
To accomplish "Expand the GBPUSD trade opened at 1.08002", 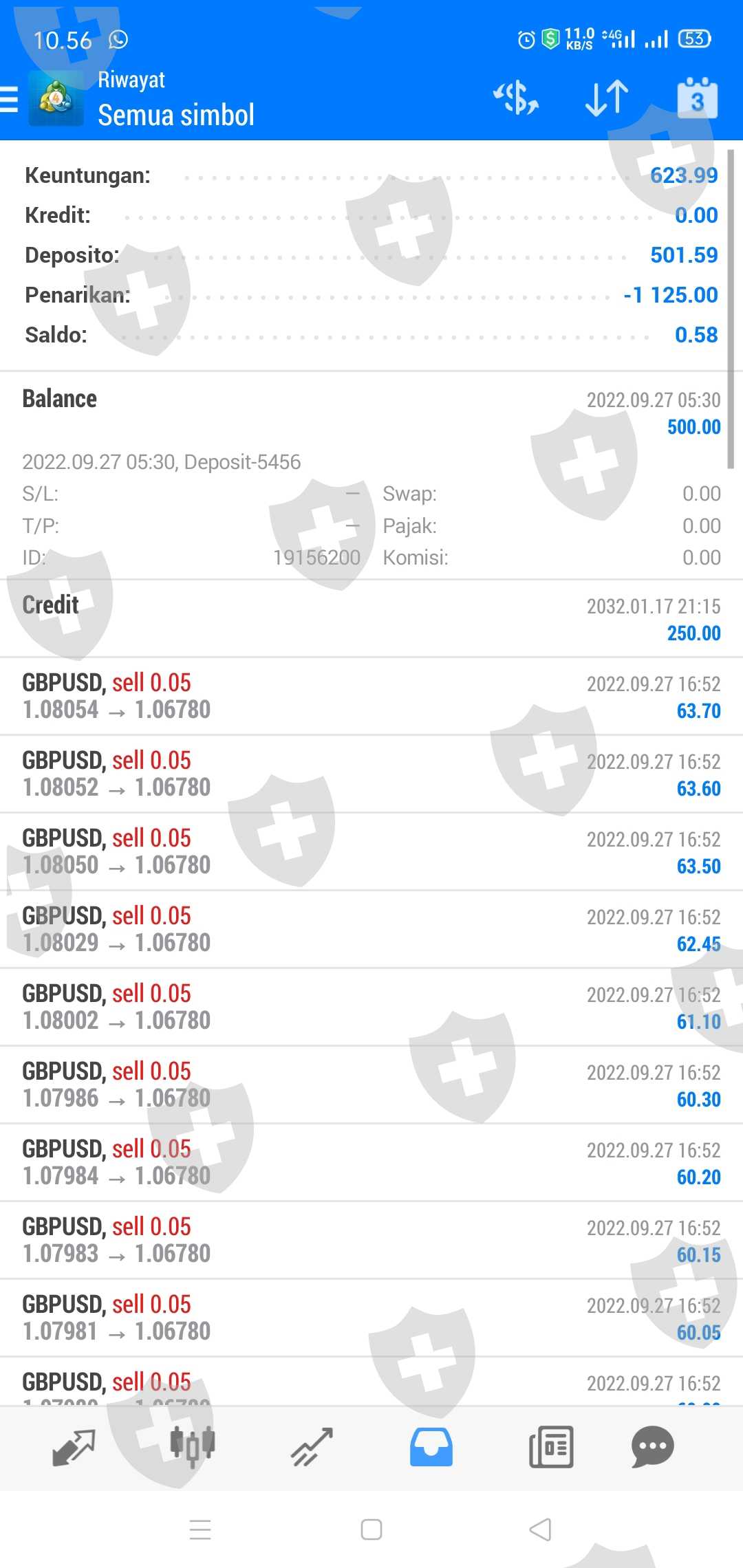I will [x=371, y=1007].
